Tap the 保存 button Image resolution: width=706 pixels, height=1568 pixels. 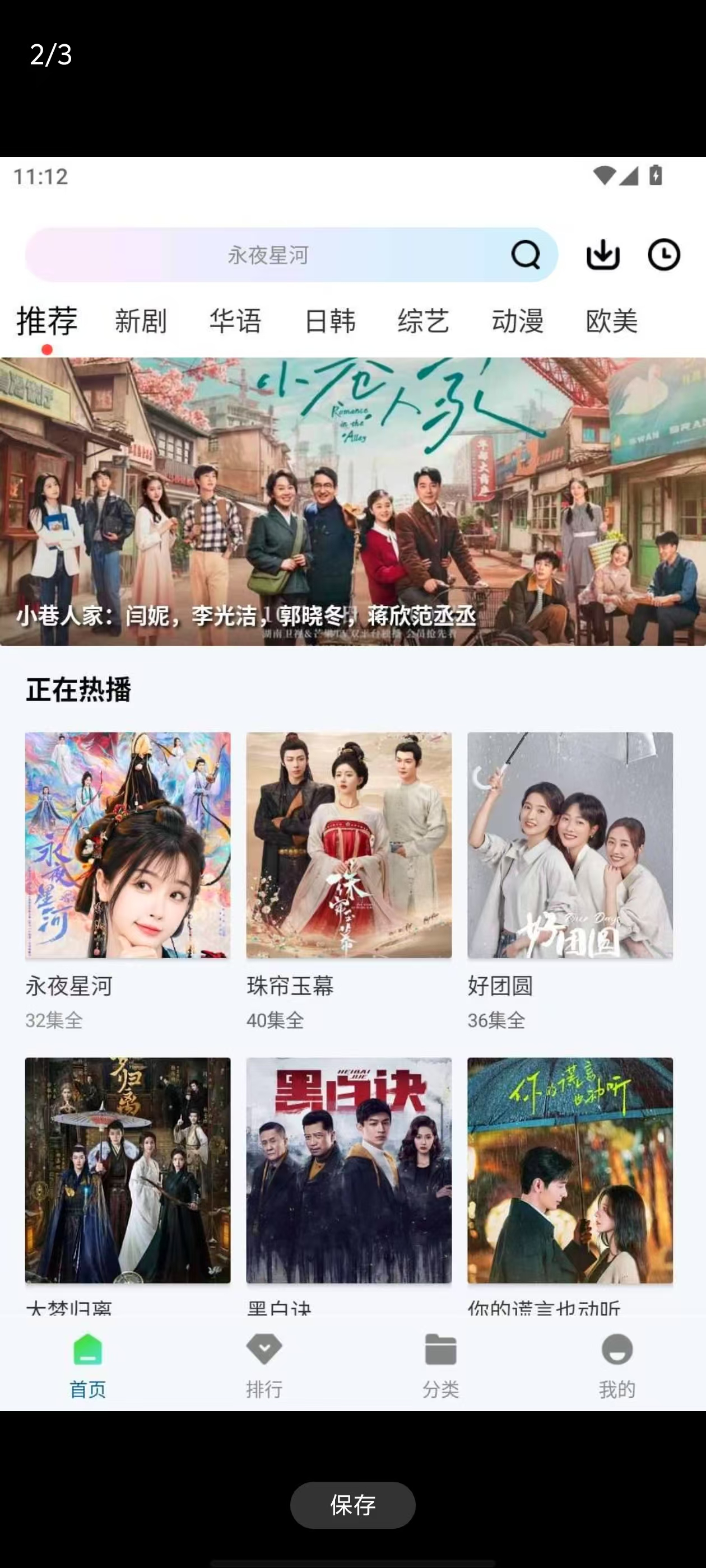(x=352, y=1505)
